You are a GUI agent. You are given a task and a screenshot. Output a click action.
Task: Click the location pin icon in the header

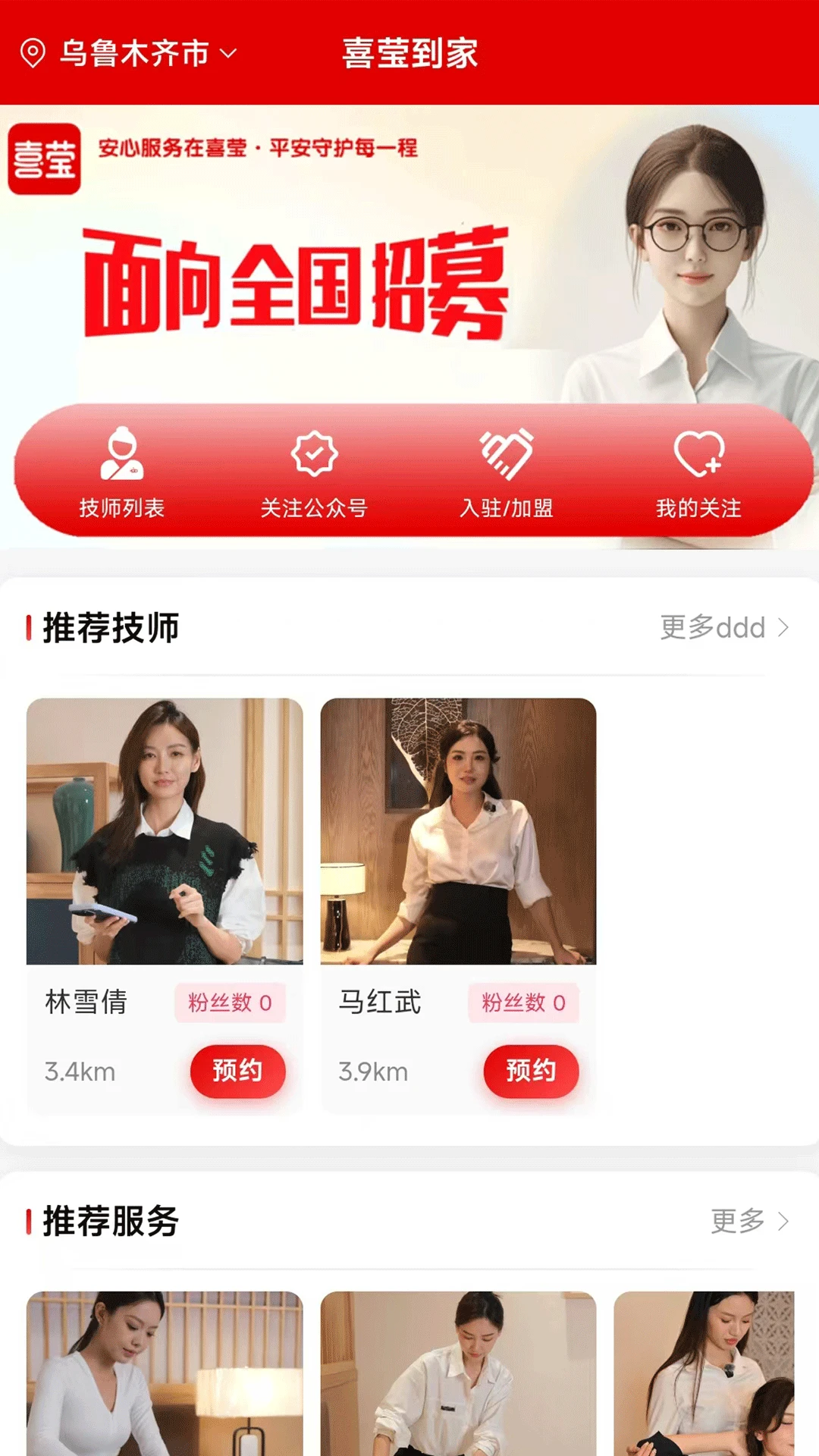tap(32, 53)
